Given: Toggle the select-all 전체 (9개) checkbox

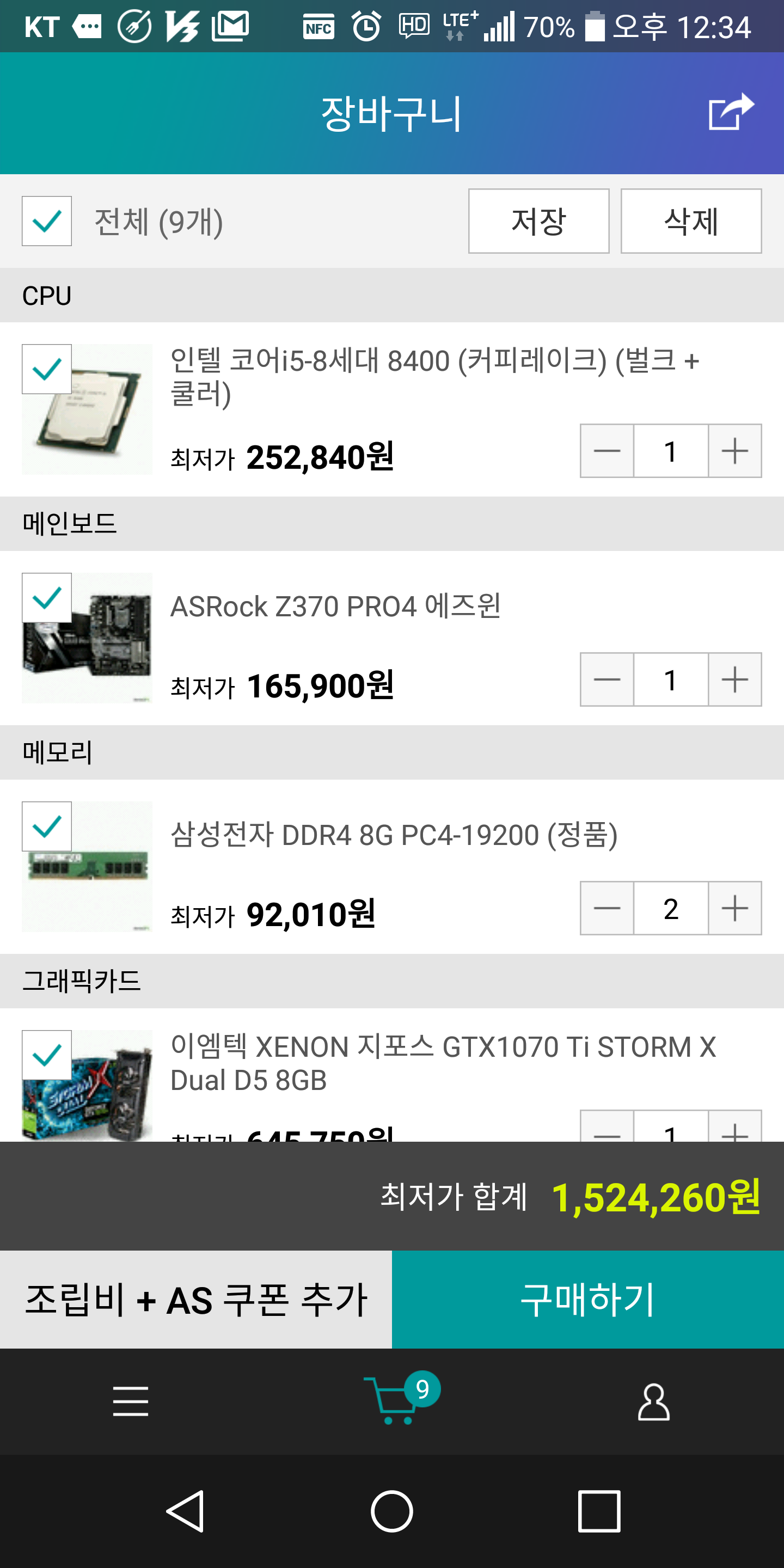Looking at the screenshot, I should click(47, 221).
